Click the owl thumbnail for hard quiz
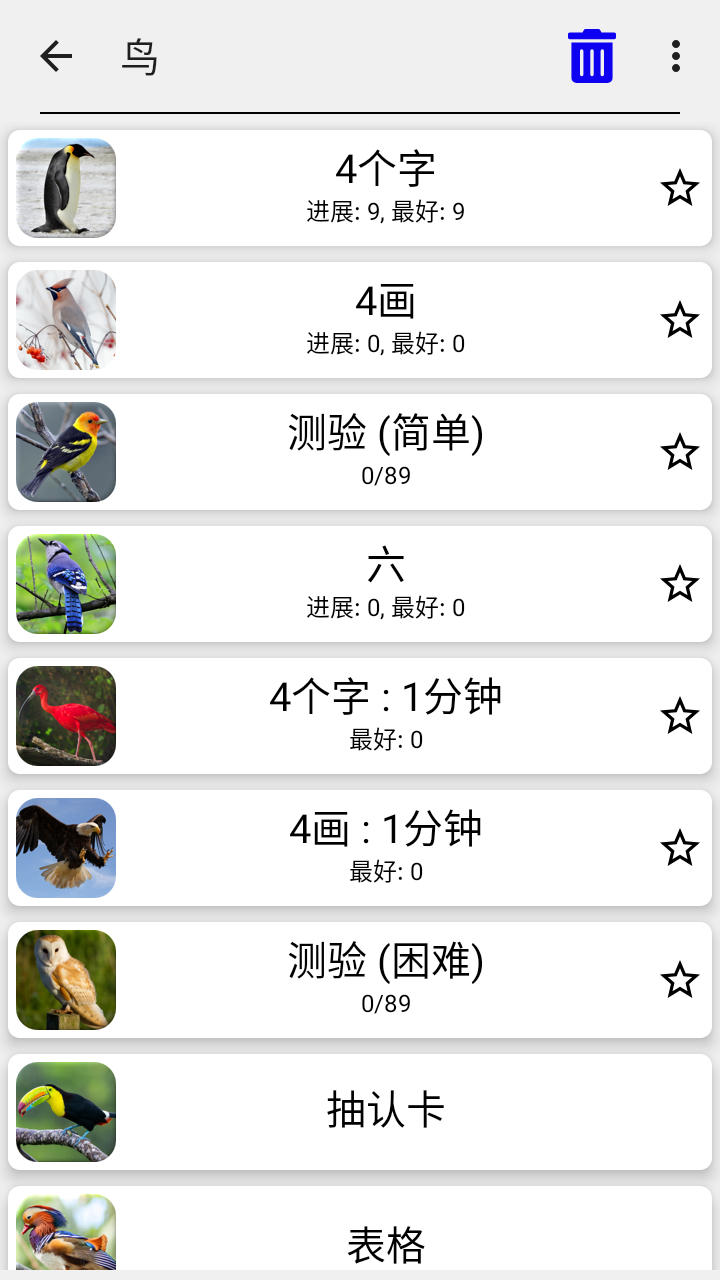The width and height of the screenshot is (720, 1280). point(65,980)
